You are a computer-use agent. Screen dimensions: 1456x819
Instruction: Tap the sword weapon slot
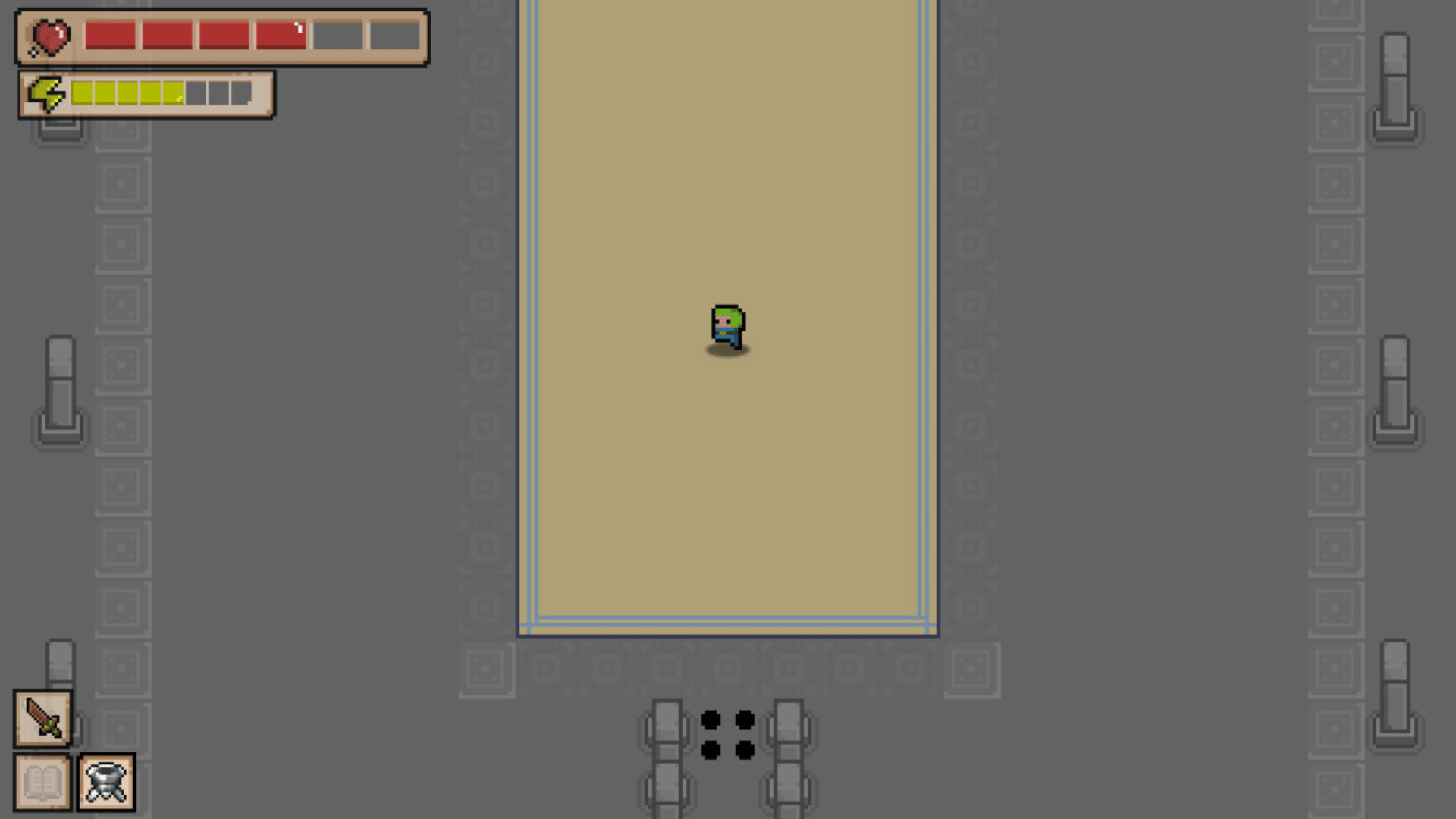[43, 718]
